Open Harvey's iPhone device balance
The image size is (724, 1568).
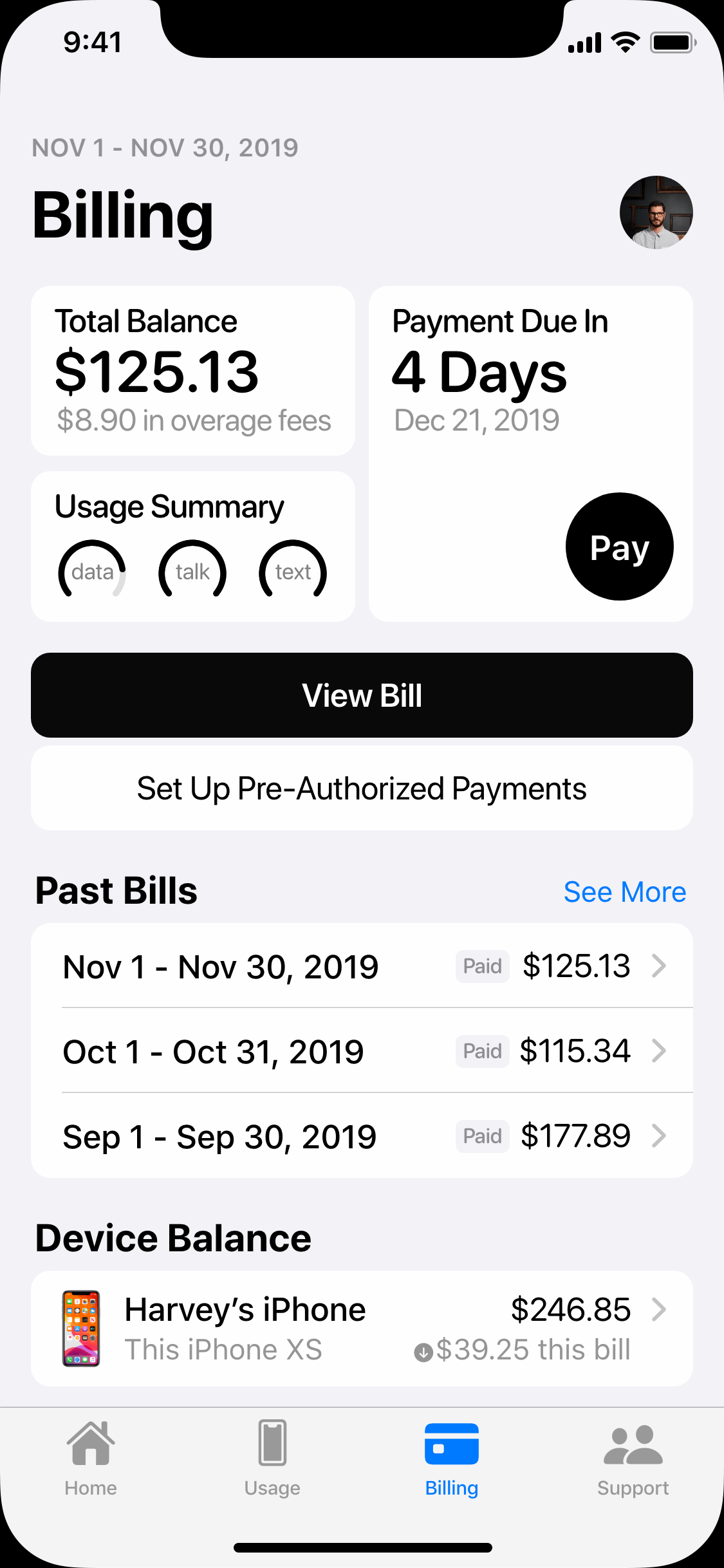click(x=362, y=1329)
